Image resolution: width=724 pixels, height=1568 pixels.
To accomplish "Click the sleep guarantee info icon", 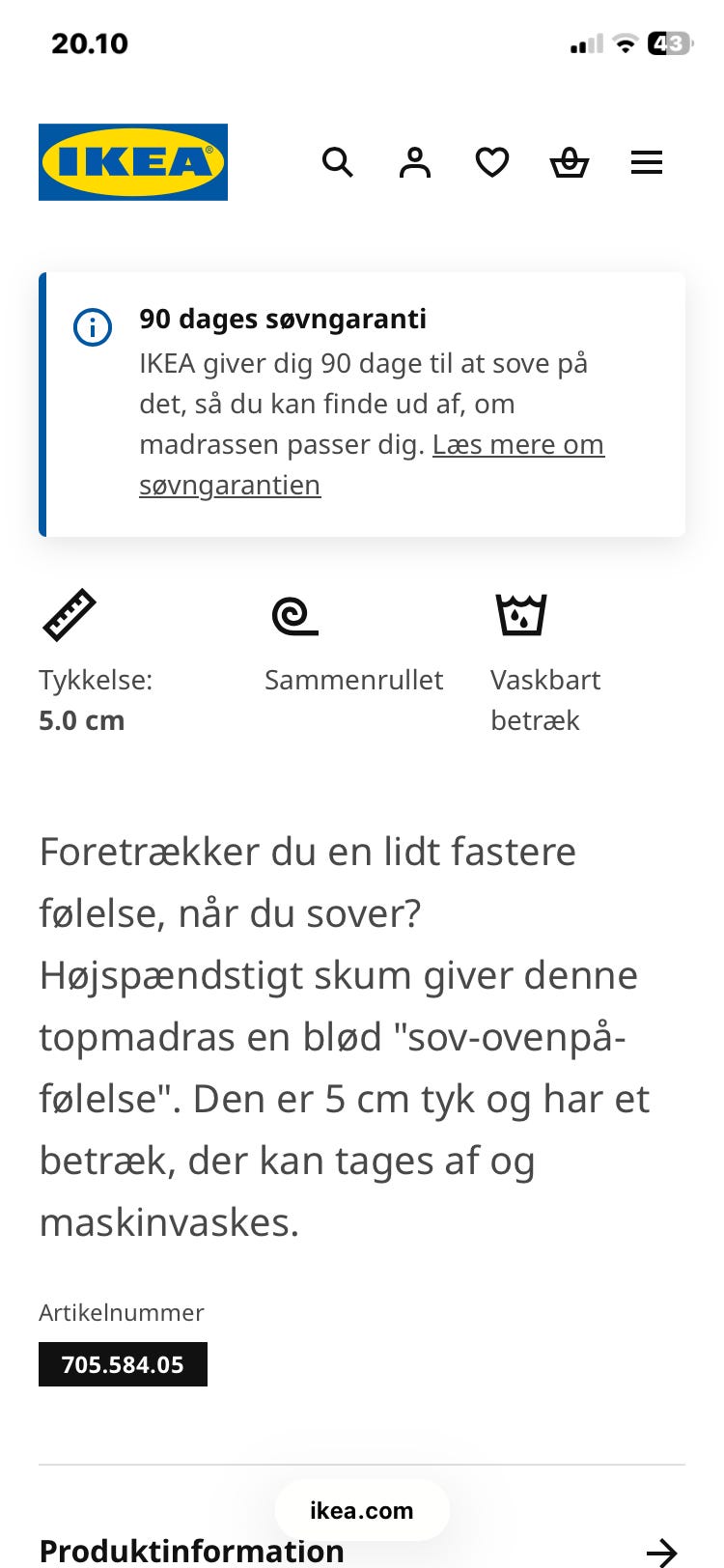I will 93,326.
